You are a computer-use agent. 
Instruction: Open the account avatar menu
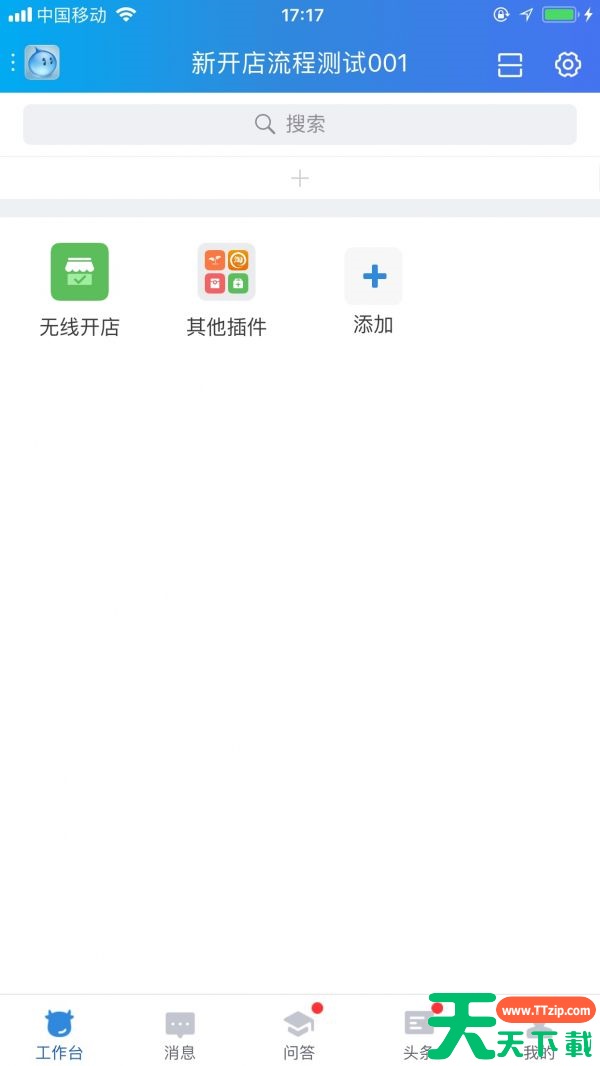coord(41,63)
